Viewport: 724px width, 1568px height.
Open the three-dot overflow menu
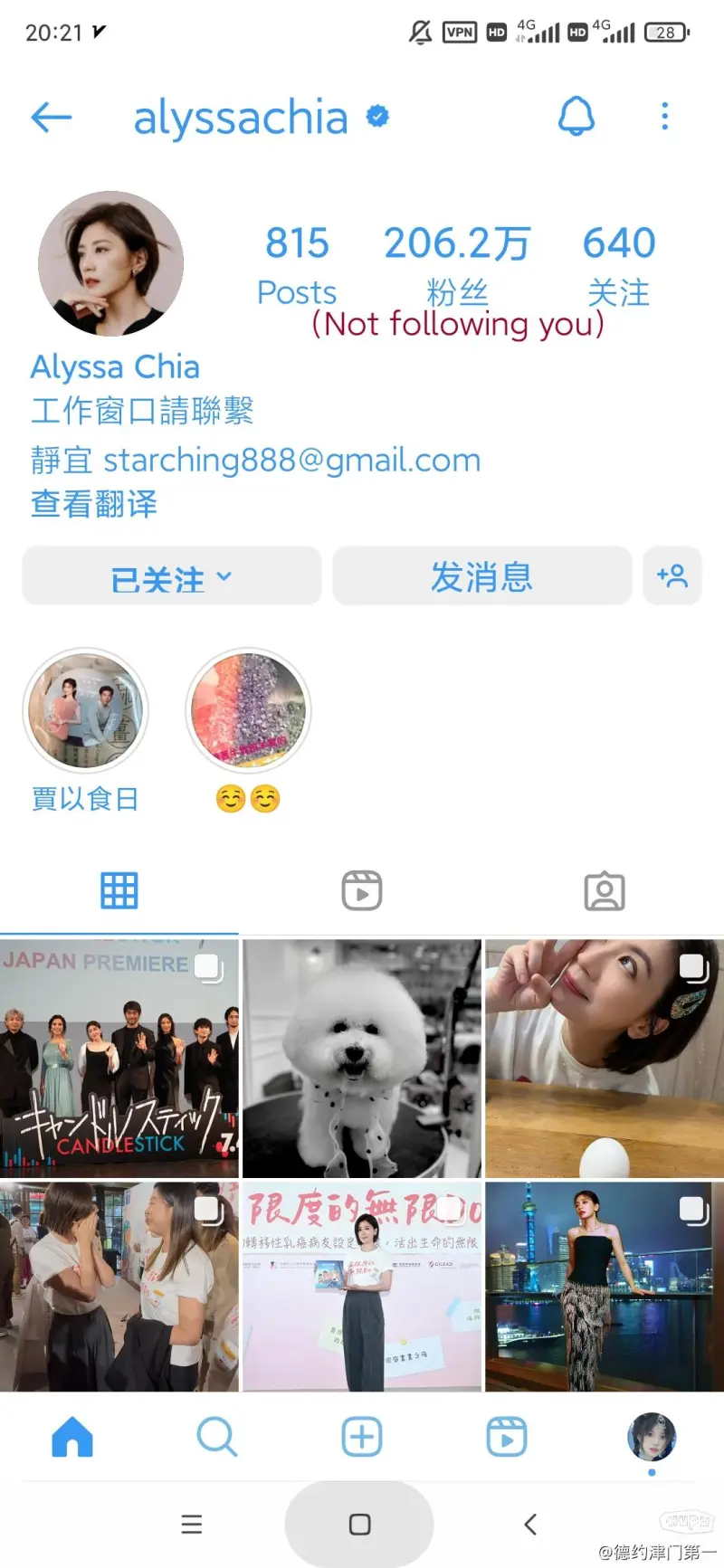(665, 117)
